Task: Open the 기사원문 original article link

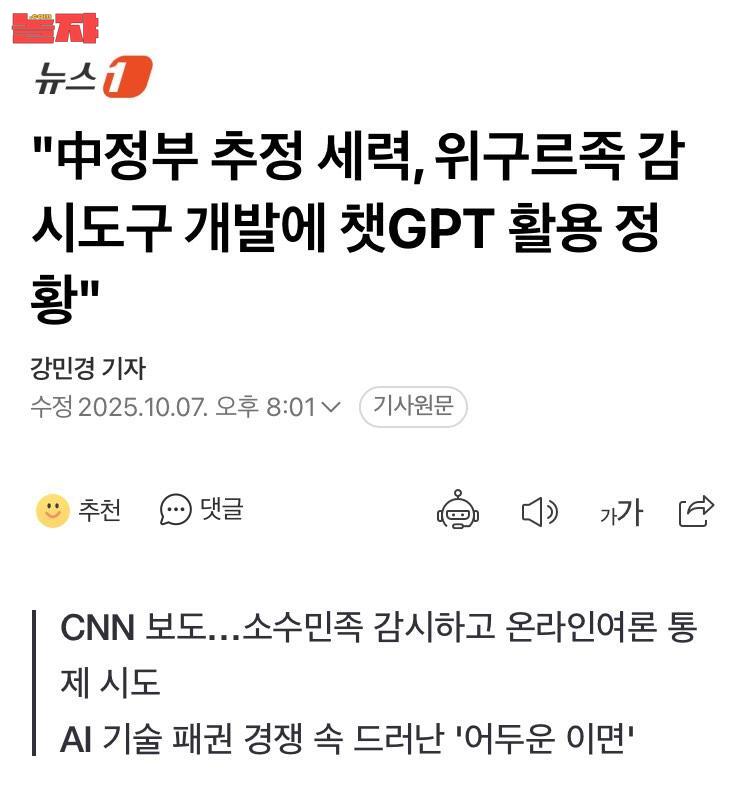Action: [x=412, y=406]
